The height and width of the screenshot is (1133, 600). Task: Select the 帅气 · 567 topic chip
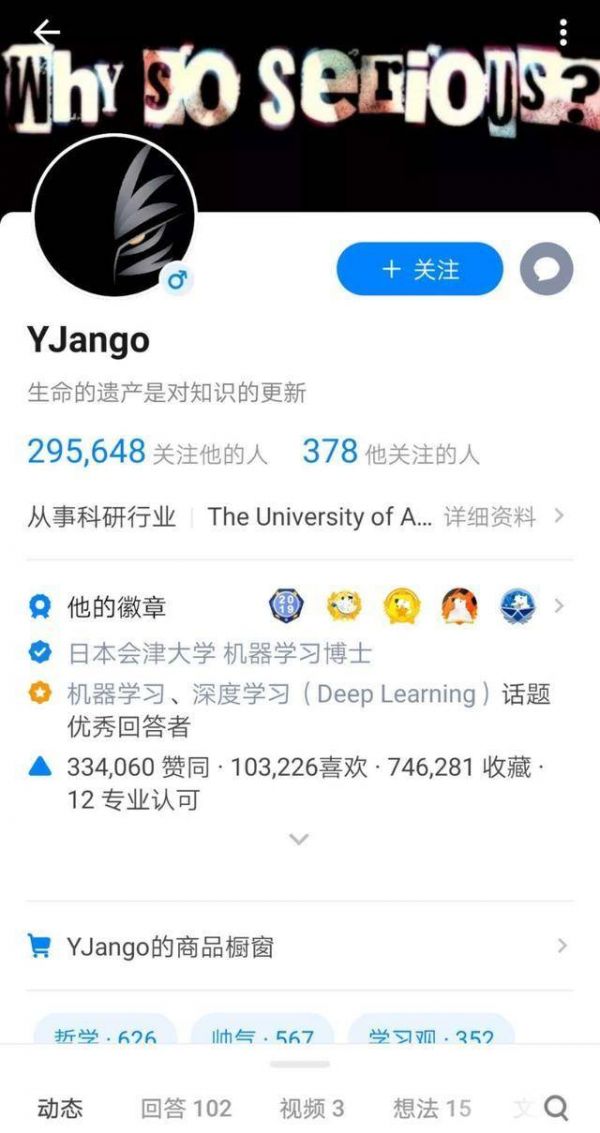point(262,1038)
